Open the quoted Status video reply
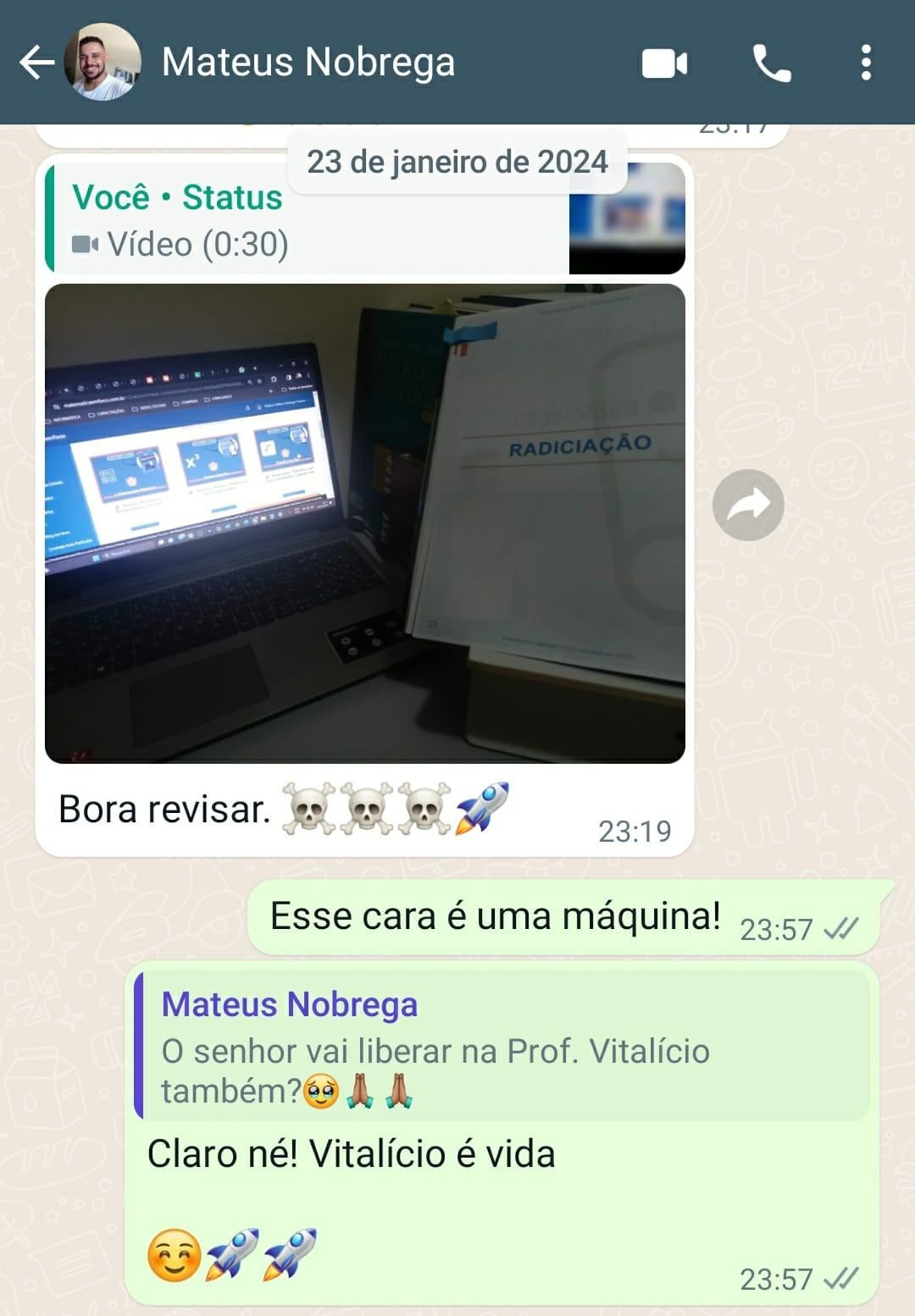 [364, 219]
